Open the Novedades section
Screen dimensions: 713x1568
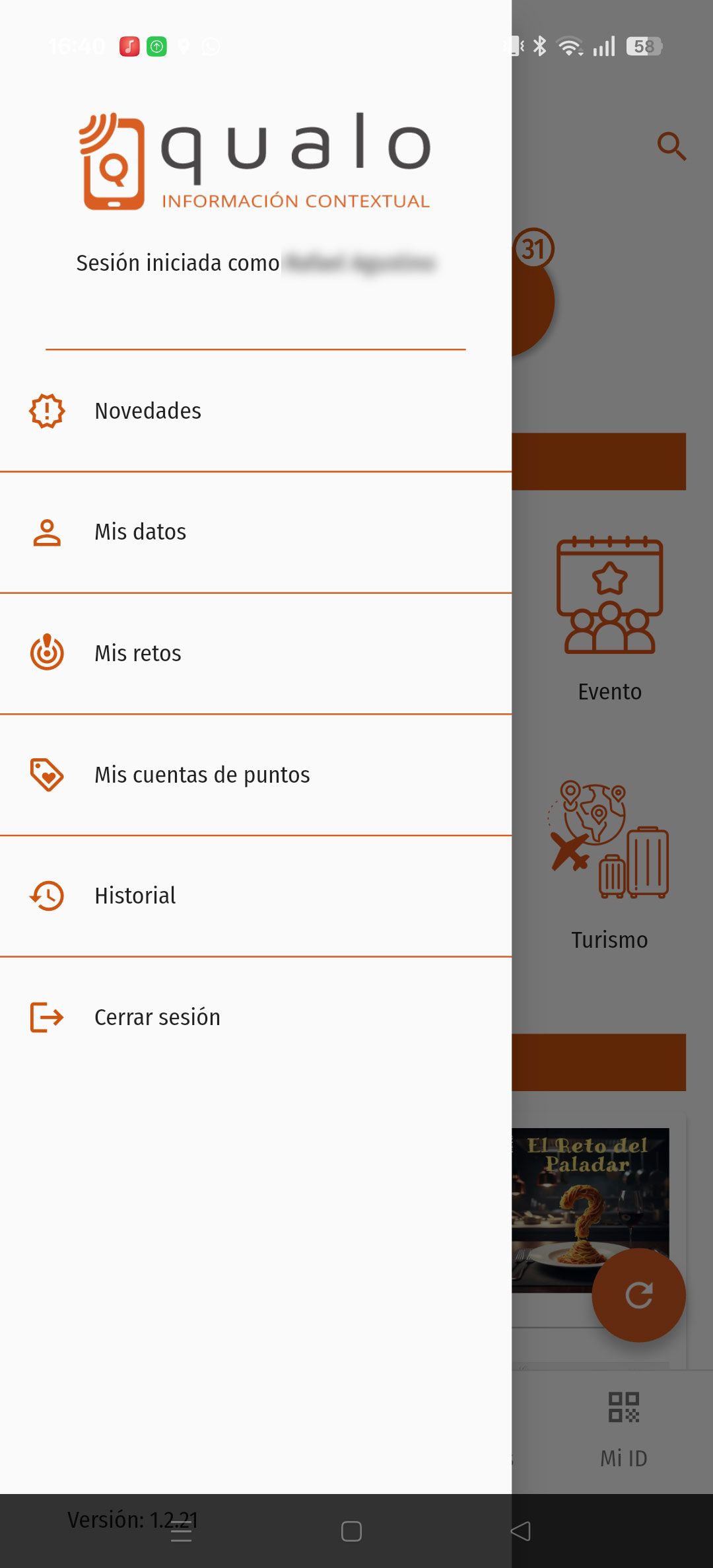pyautogui.click(x=148, y=411)
